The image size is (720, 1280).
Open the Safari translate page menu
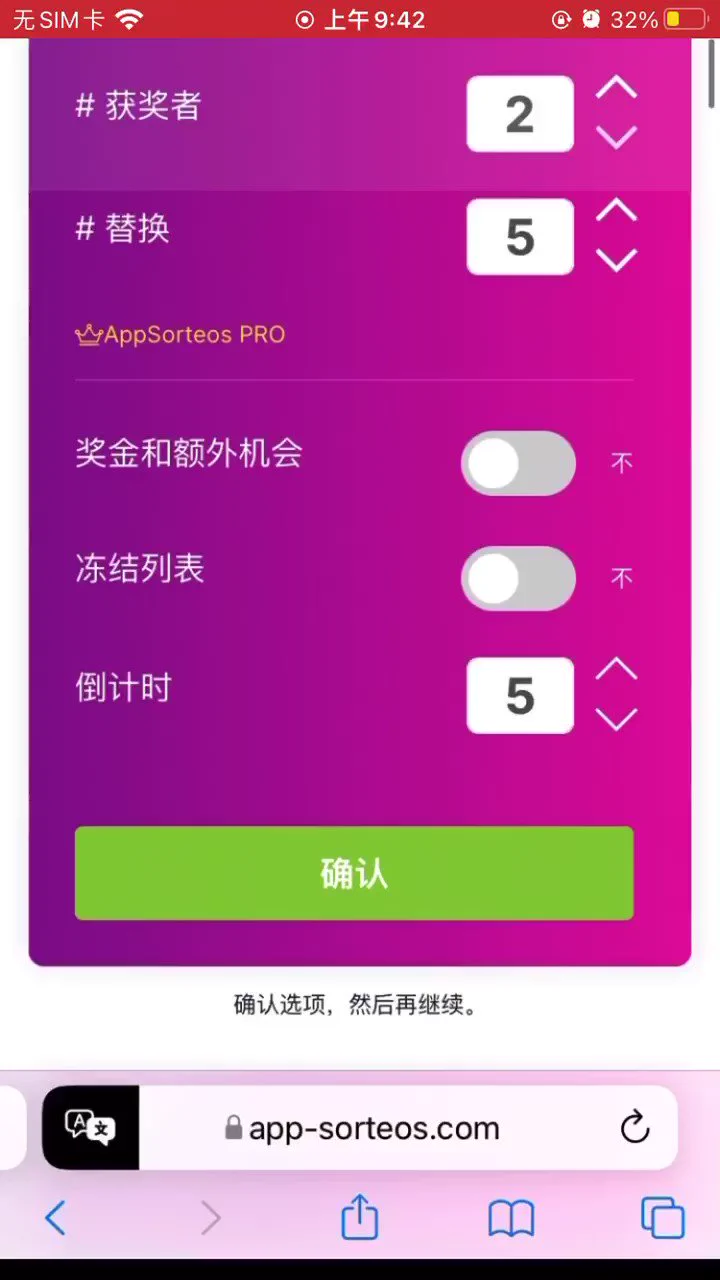pos(90,1127)
